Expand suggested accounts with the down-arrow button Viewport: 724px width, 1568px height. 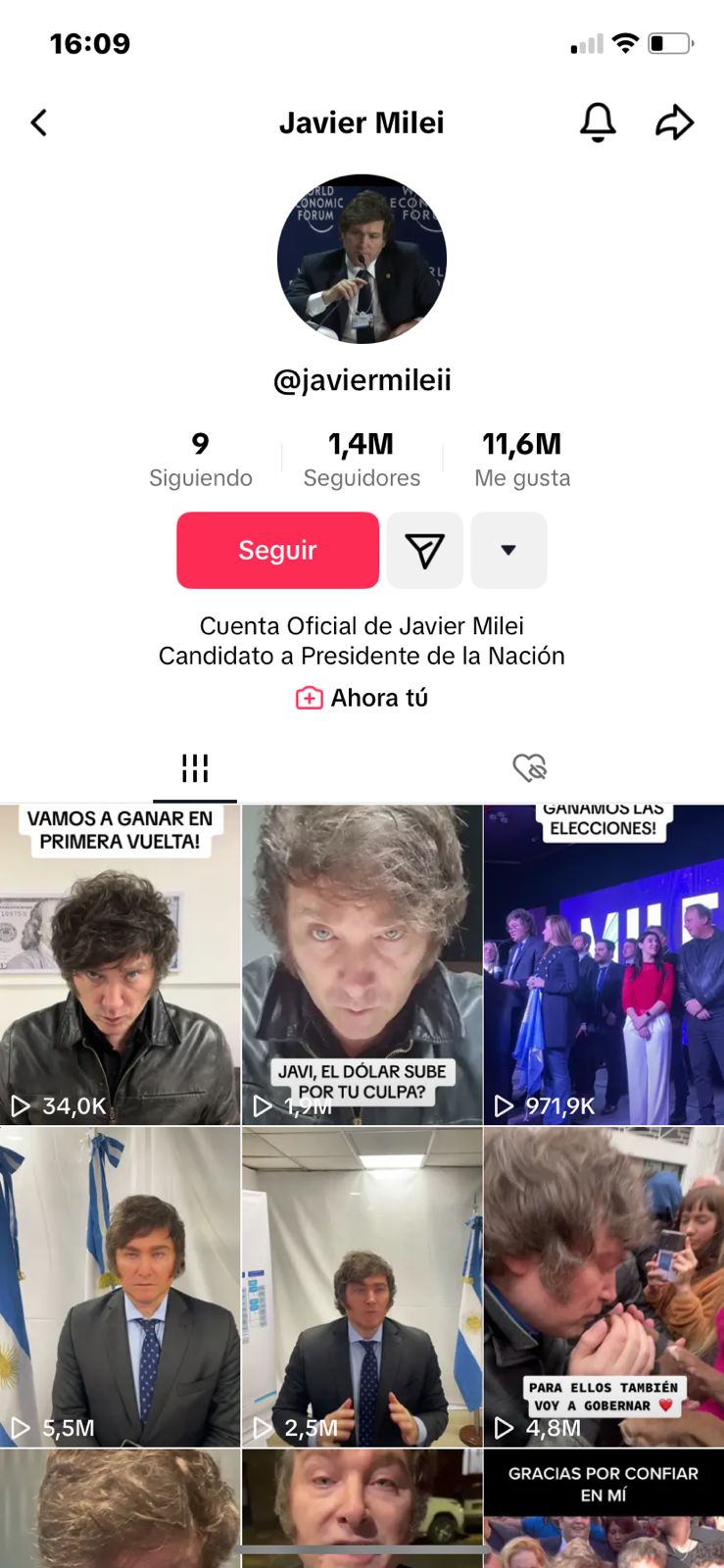pos(508,550)
